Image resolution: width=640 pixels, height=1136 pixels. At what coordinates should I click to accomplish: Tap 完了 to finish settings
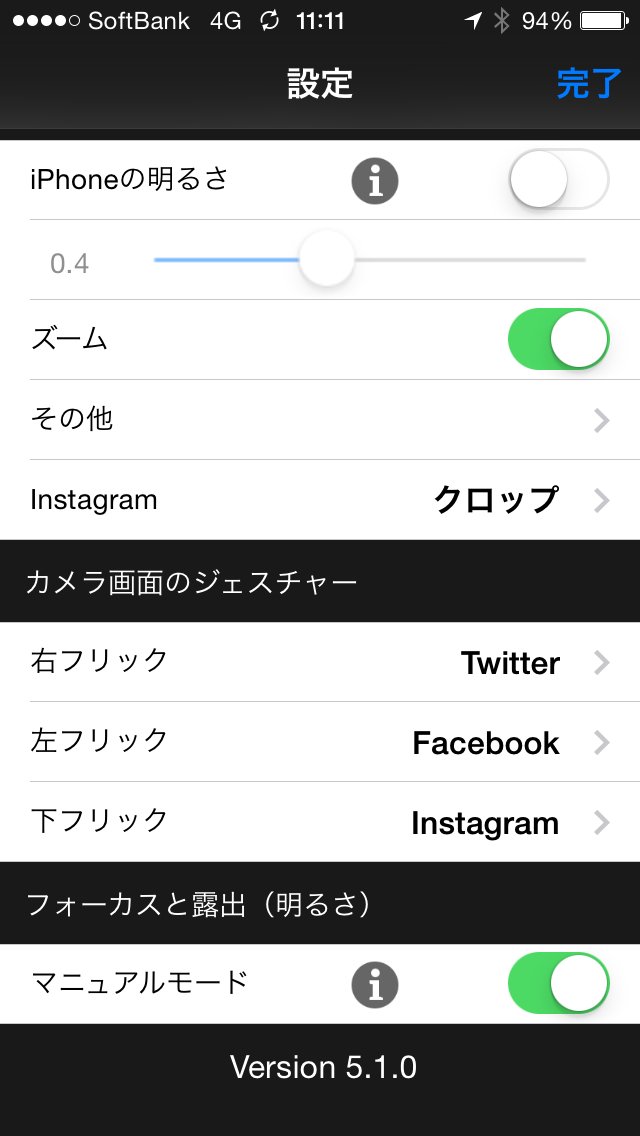[x=588, y=84]
